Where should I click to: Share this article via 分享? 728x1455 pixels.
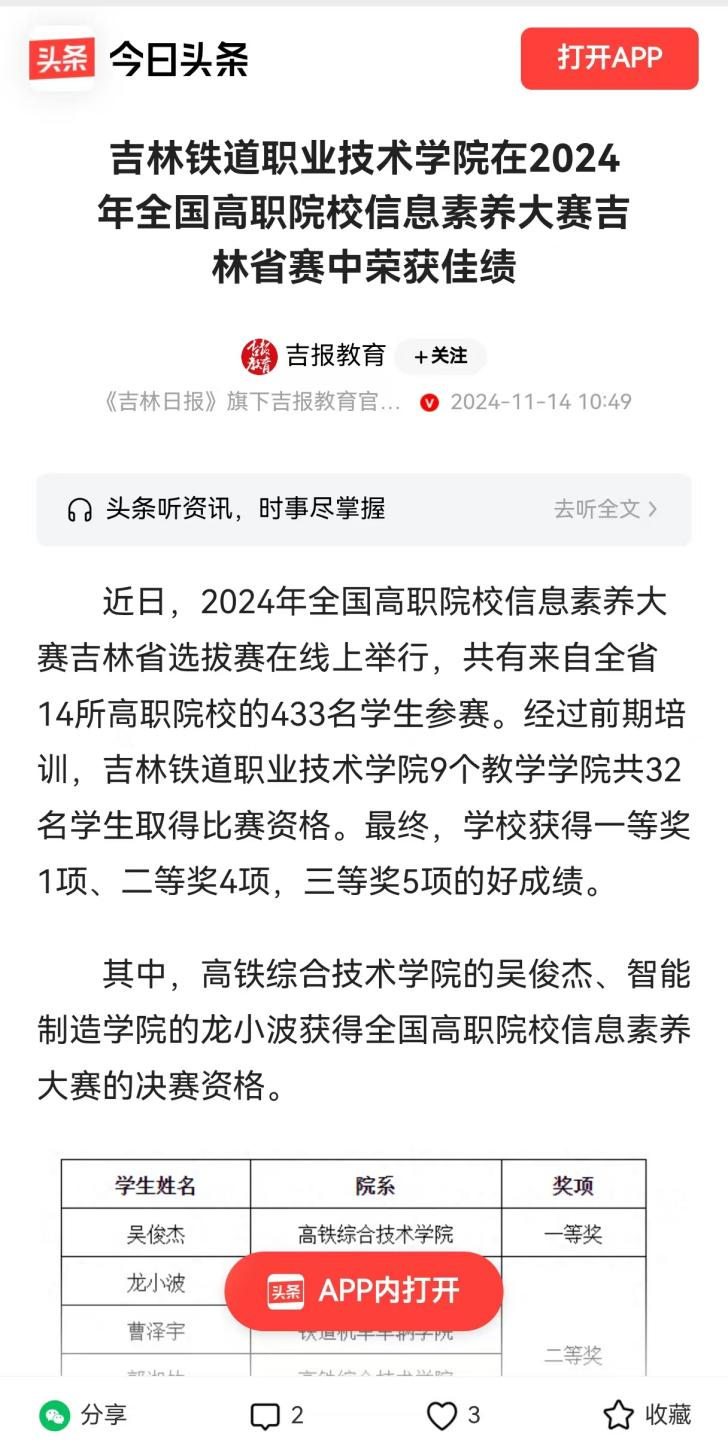84,1415
